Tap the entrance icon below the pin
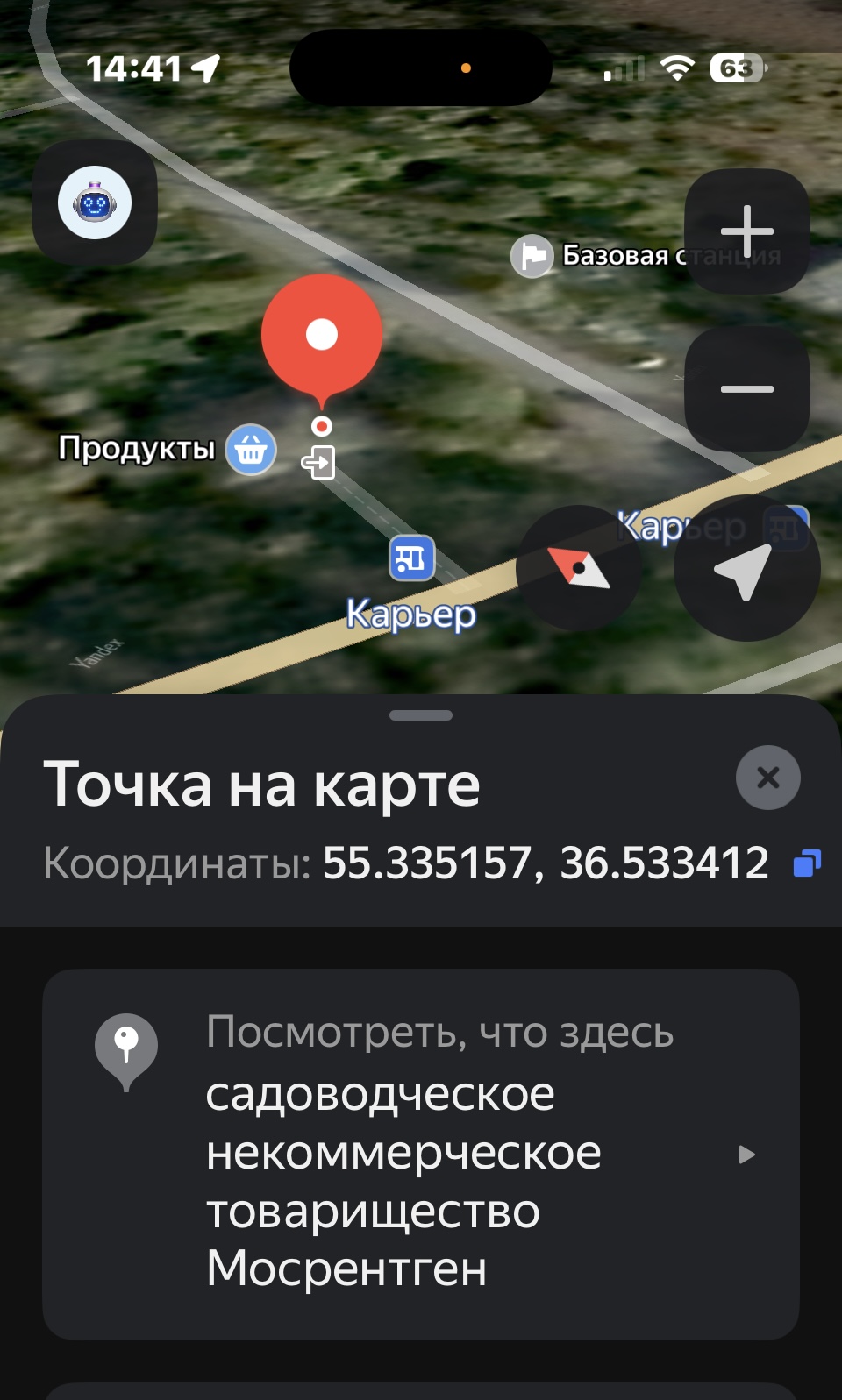 click(x=318, y=462)
